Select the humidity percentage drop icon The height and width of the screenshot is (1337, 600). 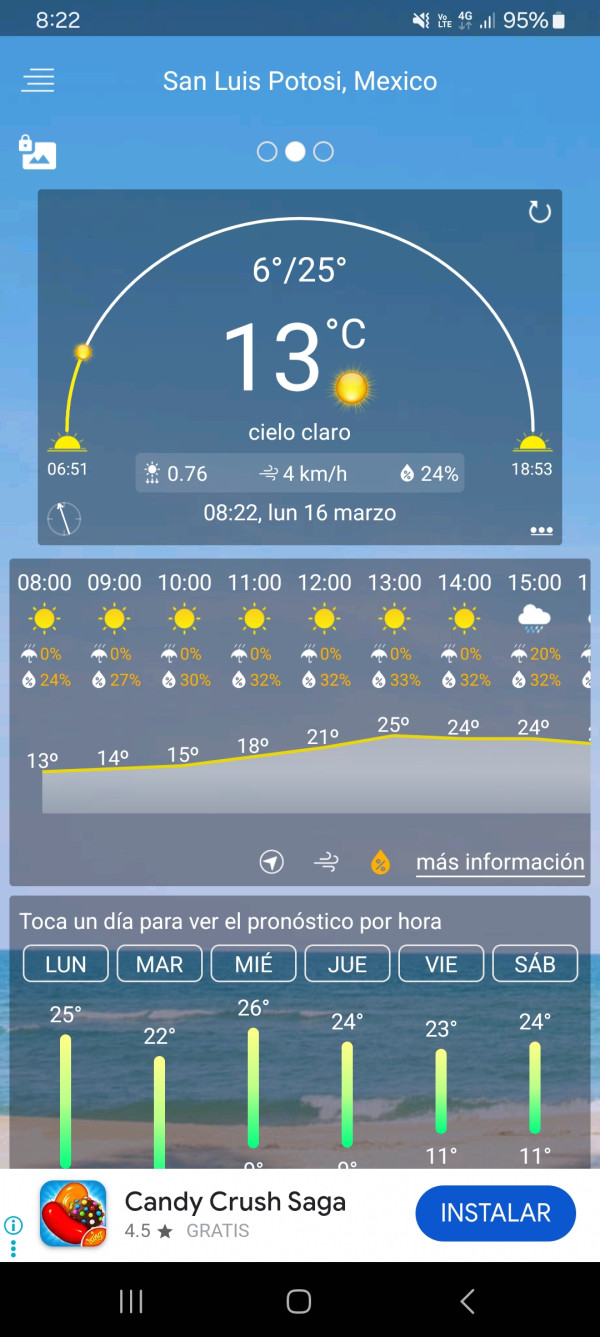pyautogui.click(x=380, y=862)
